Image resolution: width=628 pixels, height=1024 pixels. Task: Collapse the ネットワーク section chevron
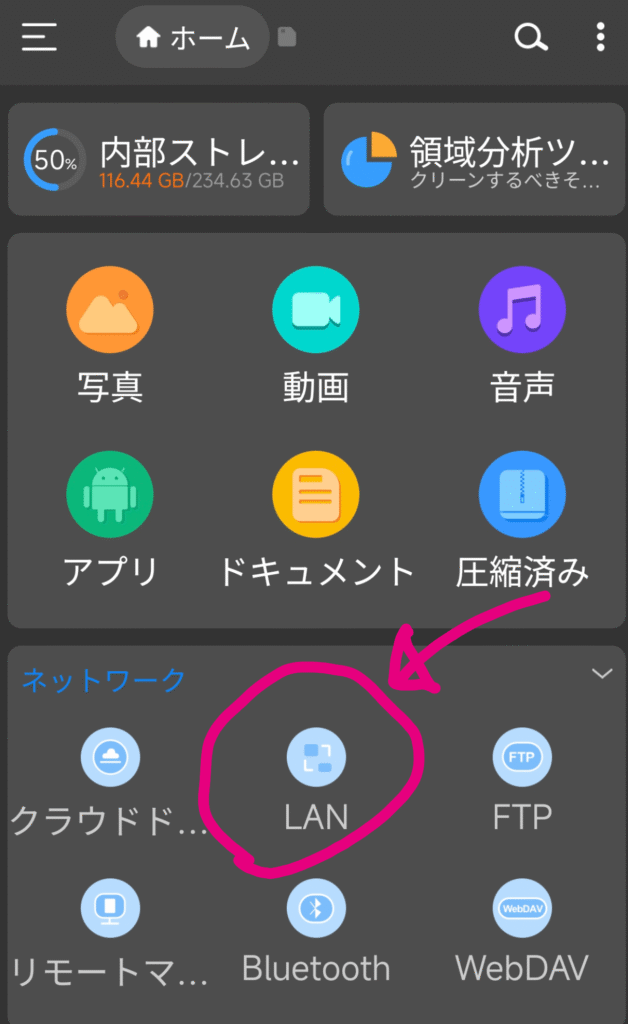point(602,673)
